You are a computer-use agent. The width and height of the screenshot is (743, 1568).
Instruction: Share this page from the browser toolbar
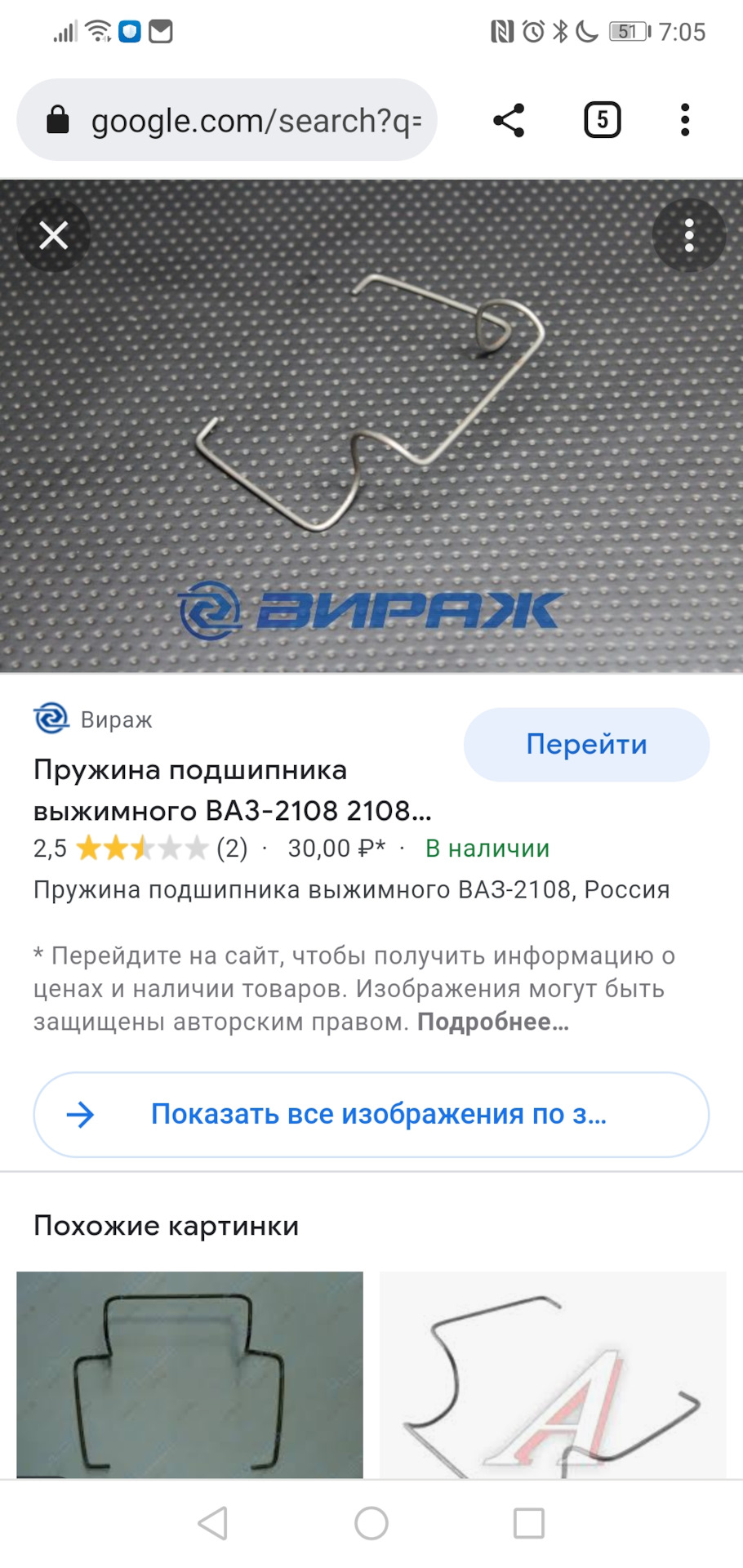pos(509,121)
